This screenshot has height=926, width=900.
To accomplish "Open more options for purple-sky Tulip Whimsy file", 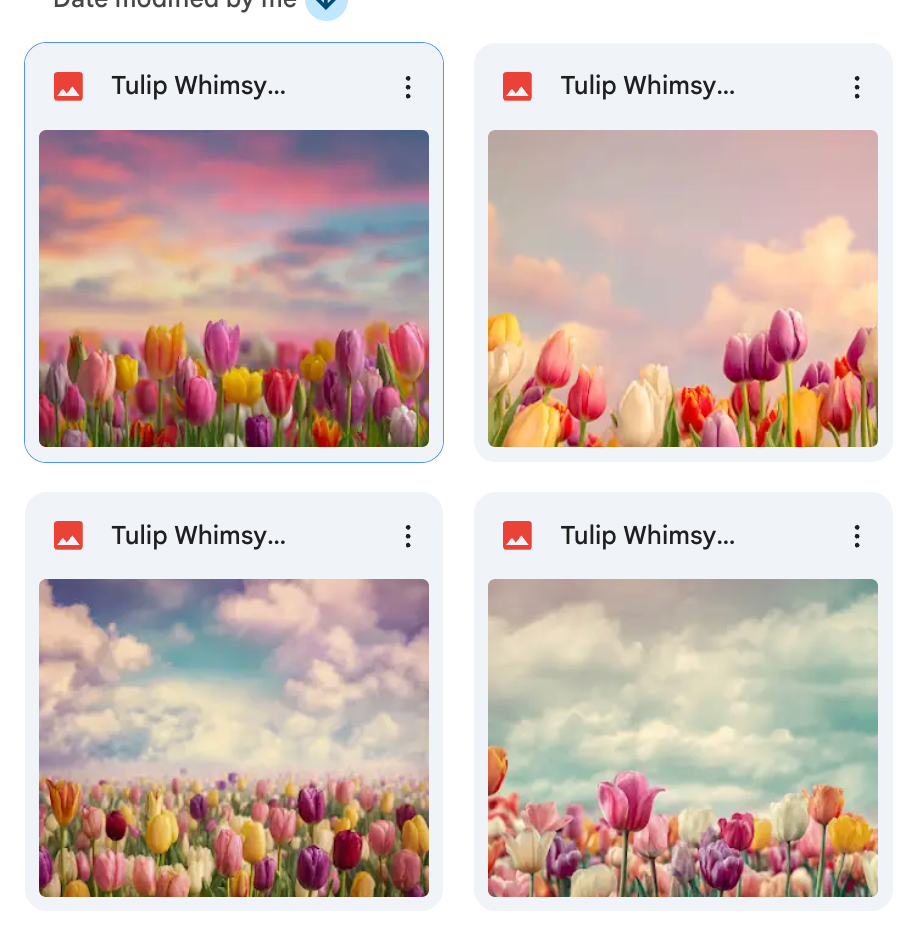I will point(408,537).
